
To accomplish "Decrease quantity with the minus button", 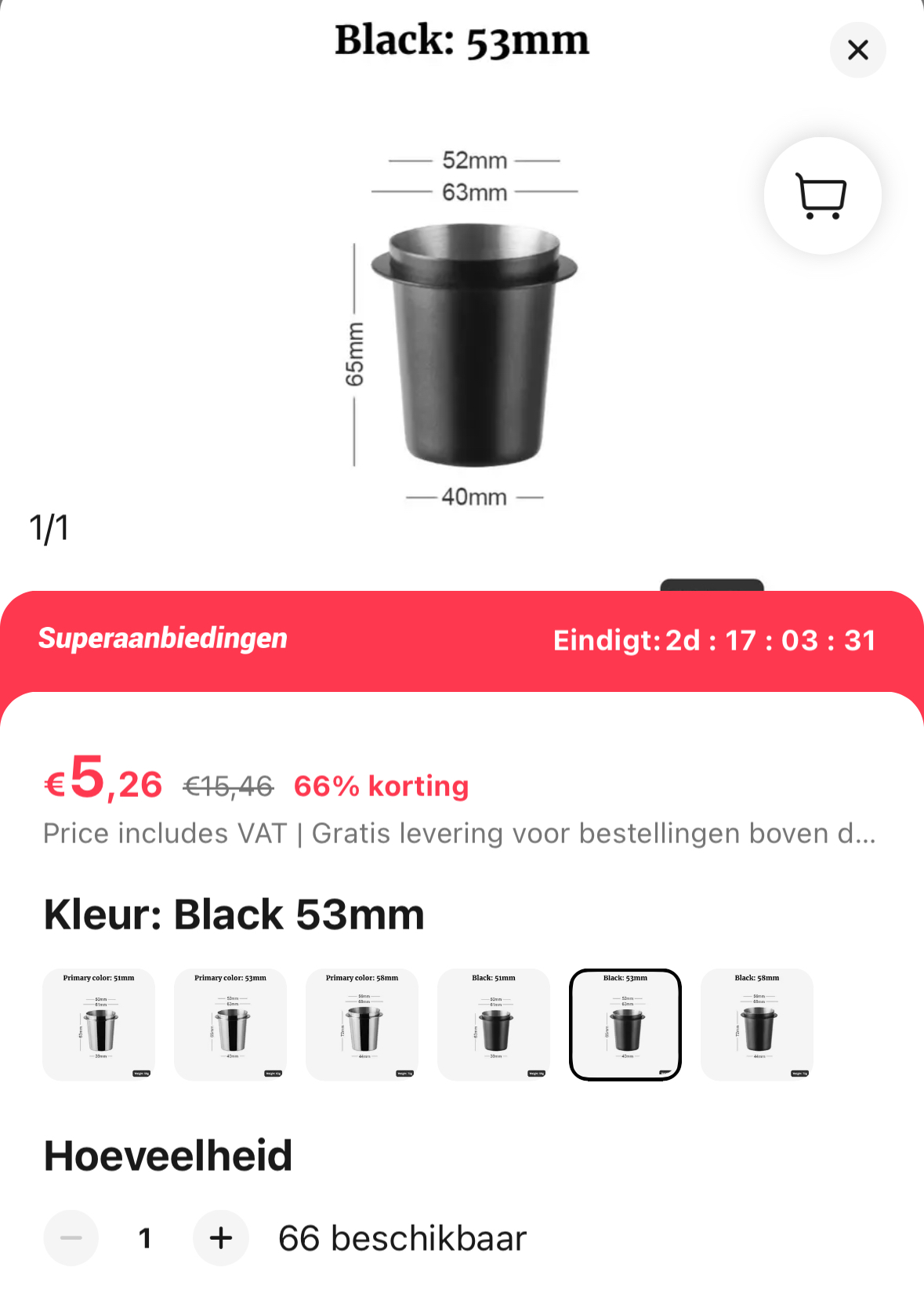I will pos(71,1238).
